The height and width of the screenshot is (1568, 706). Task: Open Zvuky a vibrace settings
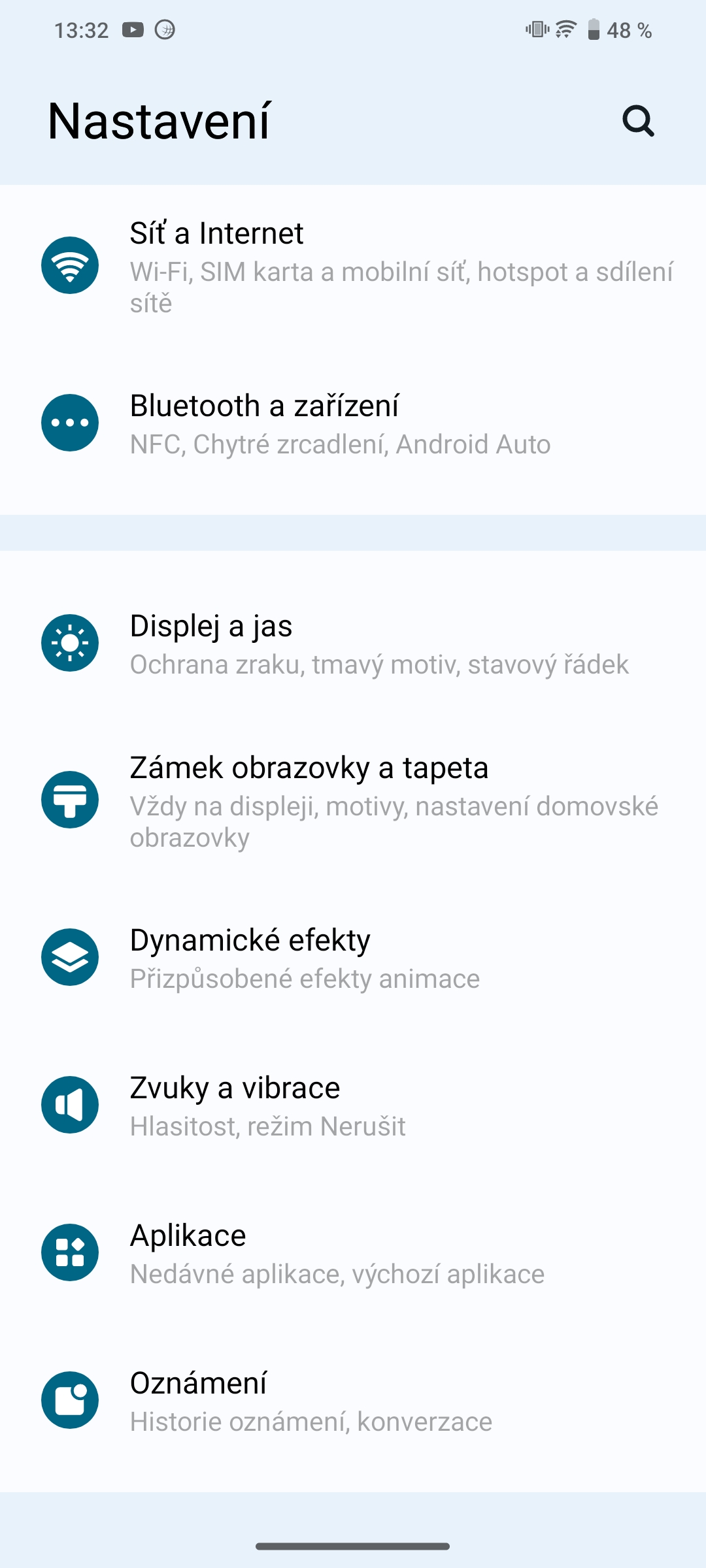353,1105
